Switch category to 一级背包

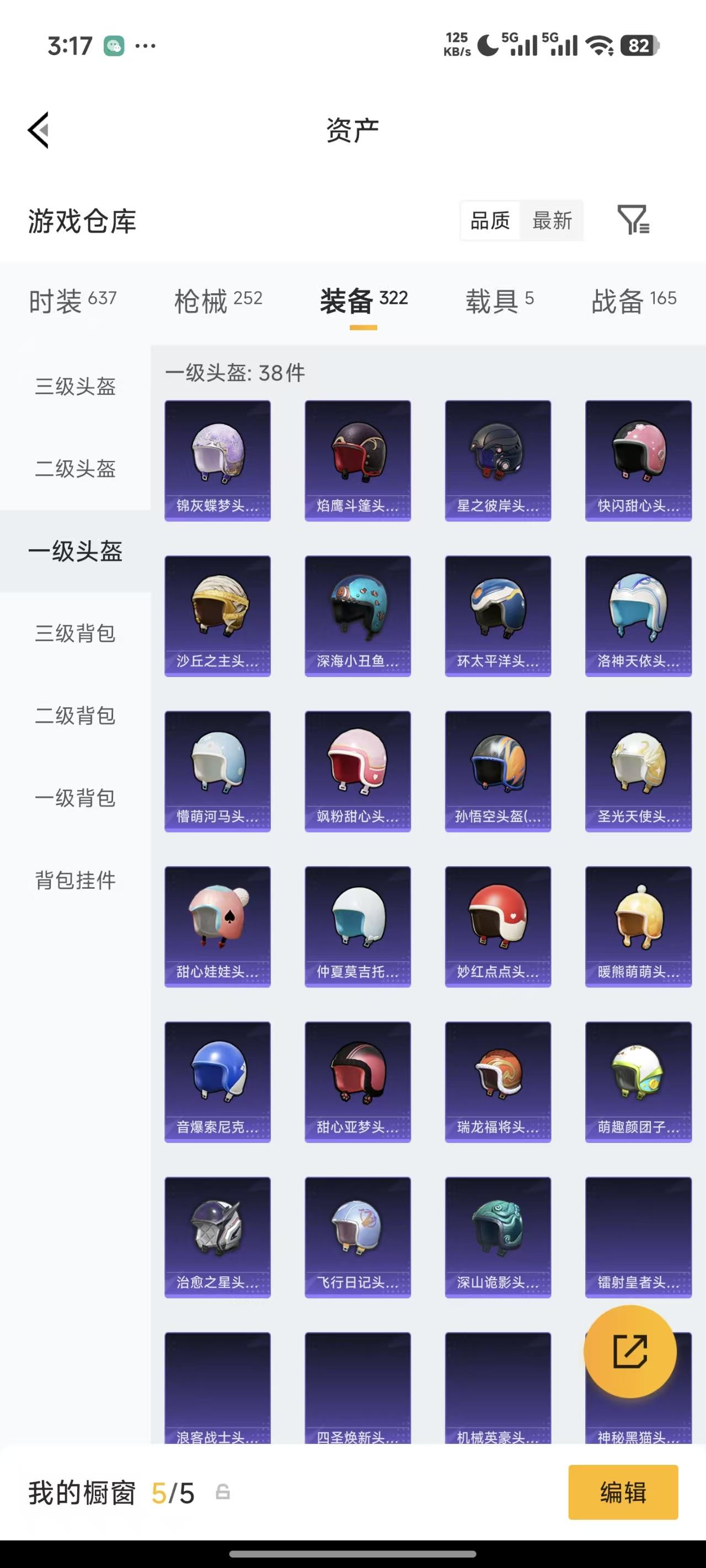point(73,797)
